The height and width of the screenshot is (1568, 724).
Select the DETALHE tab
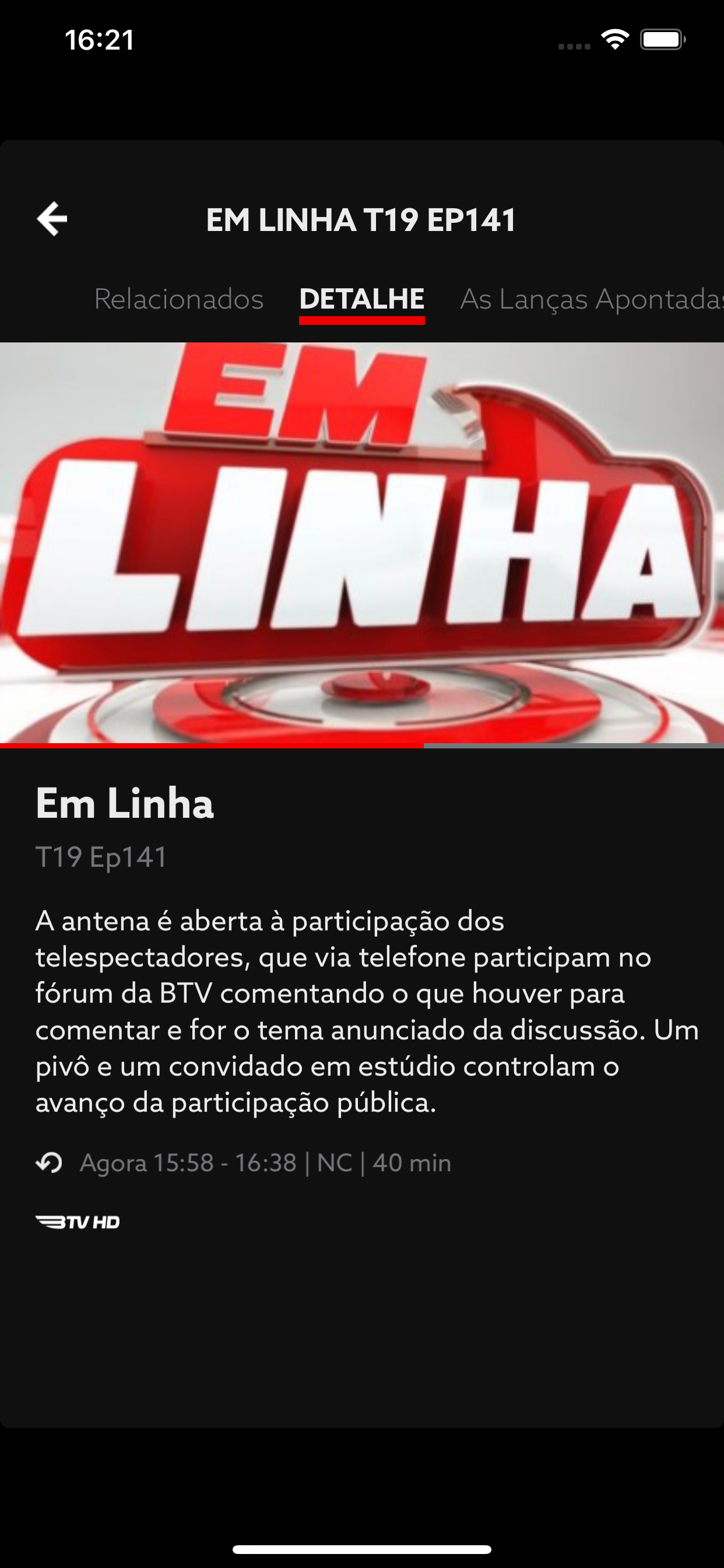(361, 299)
